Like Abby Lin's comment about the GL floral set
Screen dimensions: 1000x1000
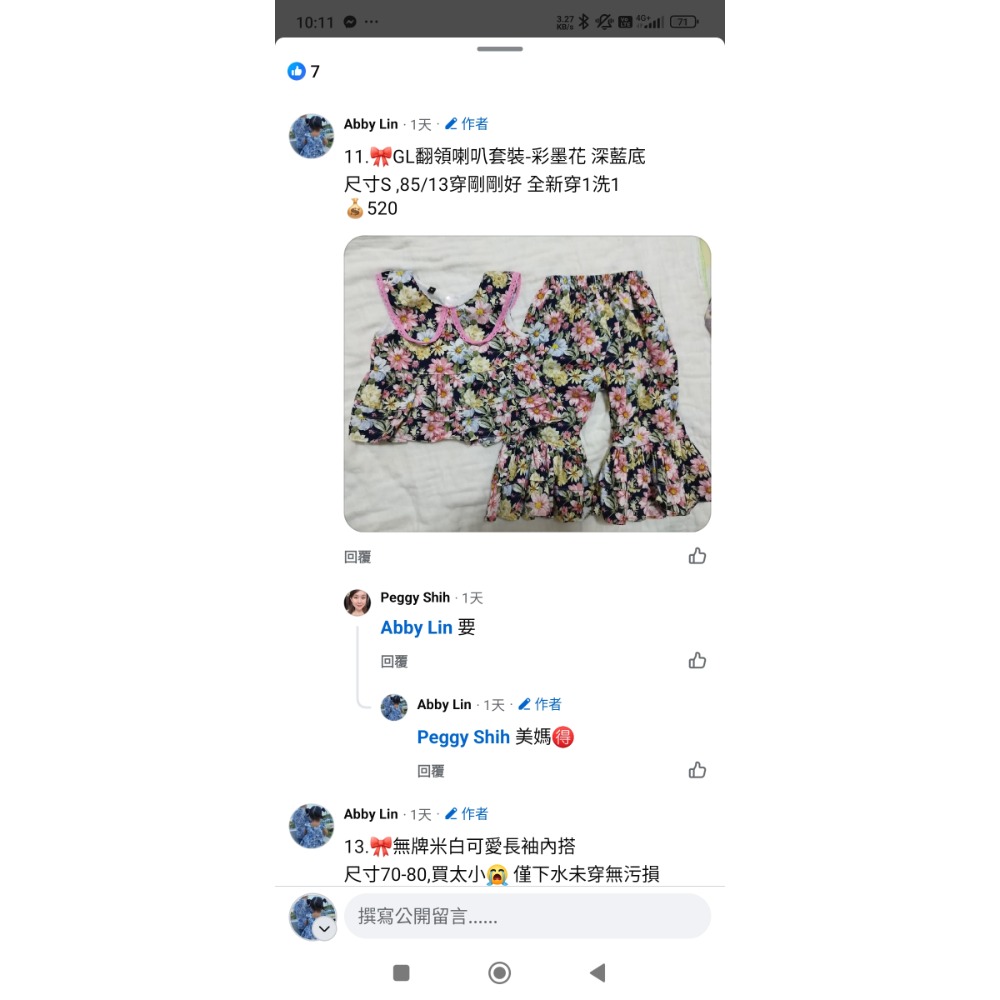(x=697, y=556)
